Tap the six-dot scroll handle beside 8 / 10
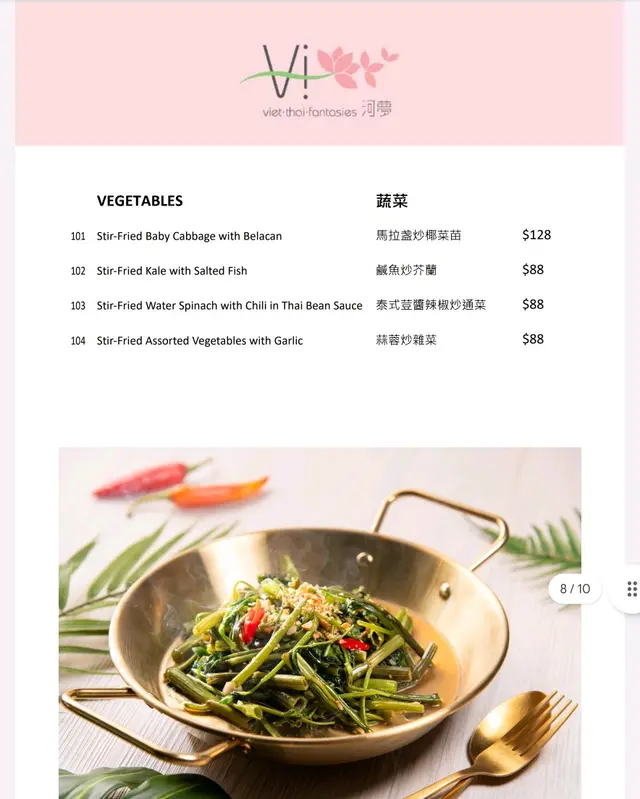 click(631, 589)
